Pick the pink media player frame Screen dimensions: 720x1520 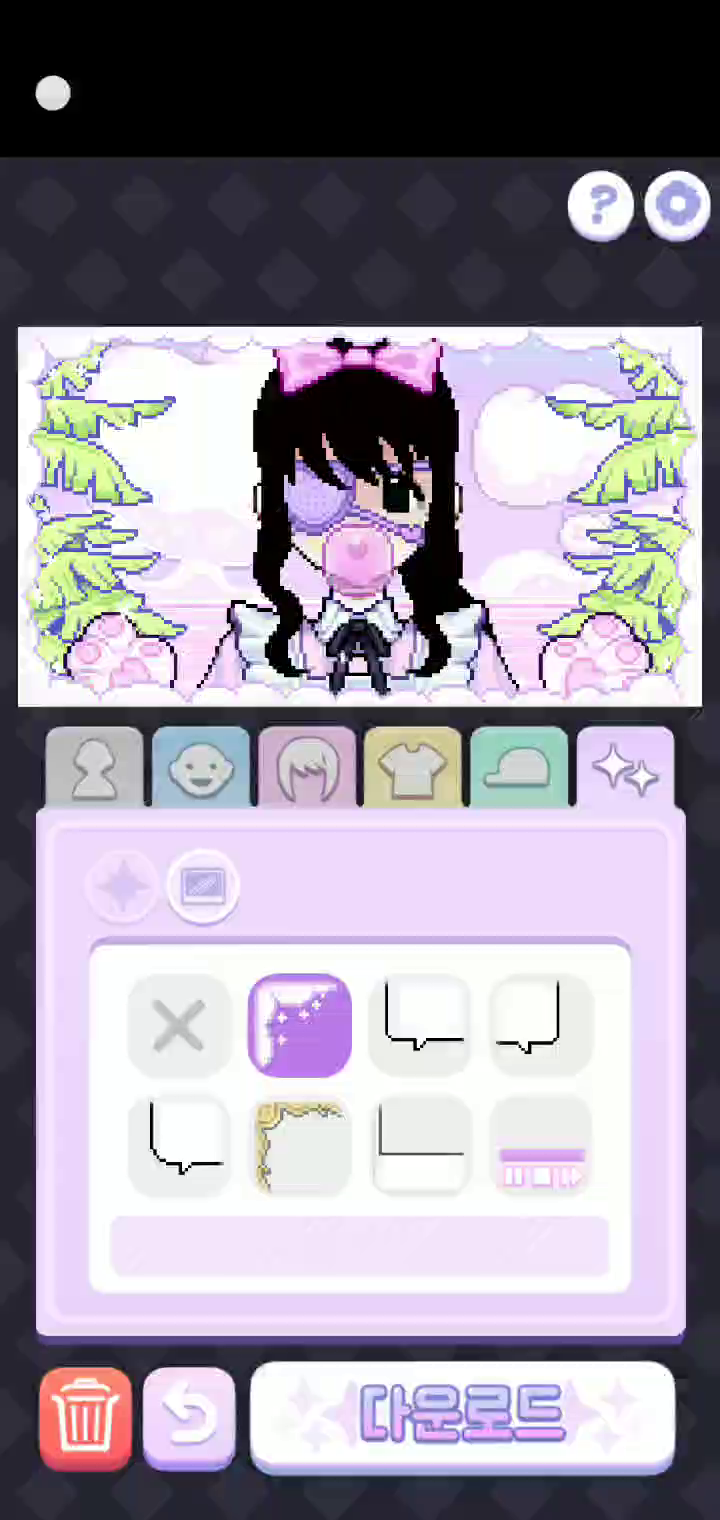(x=541, y=1147)
